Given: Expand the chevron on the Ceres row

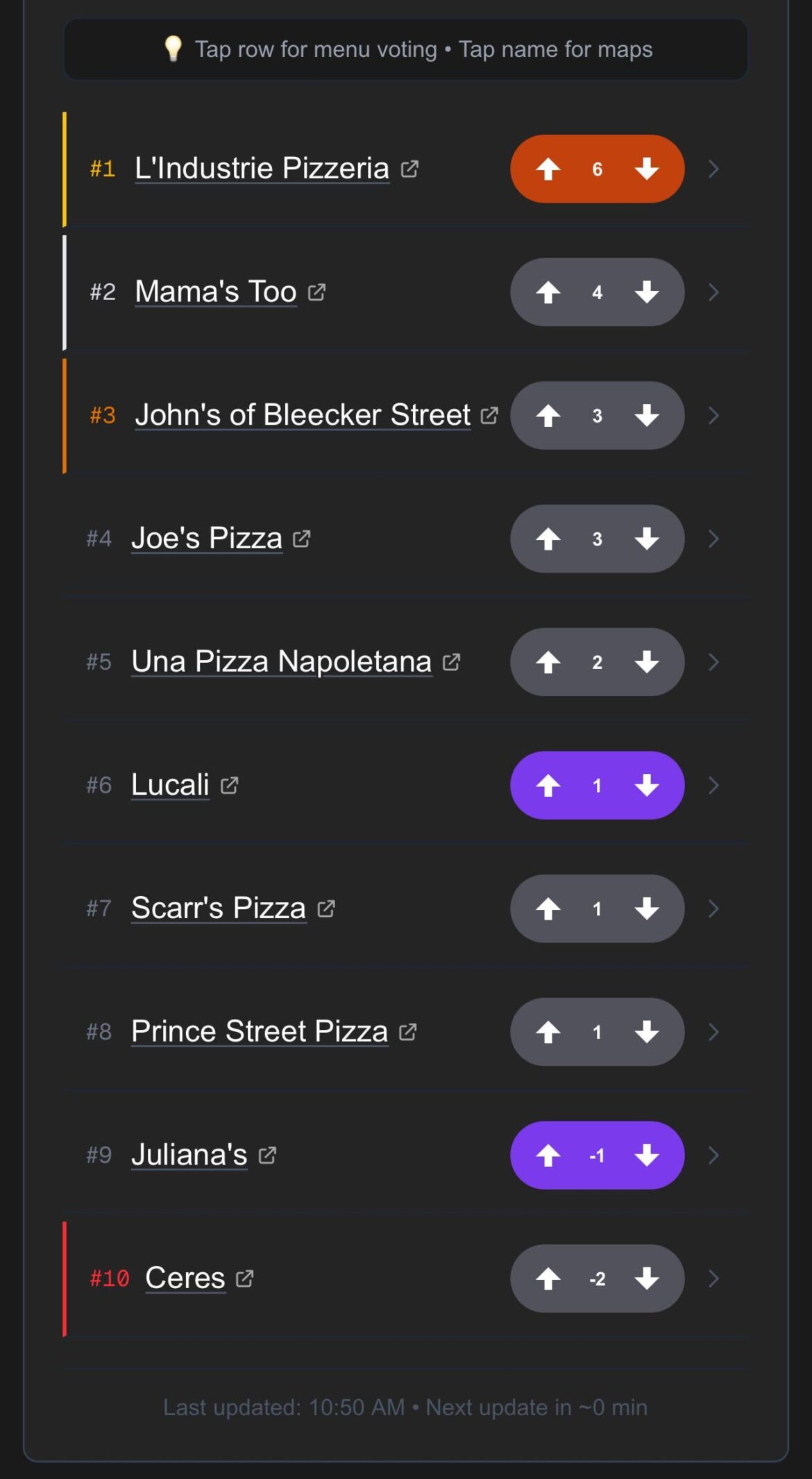Looking at the screenshot, I should [x=713, y=1278].
